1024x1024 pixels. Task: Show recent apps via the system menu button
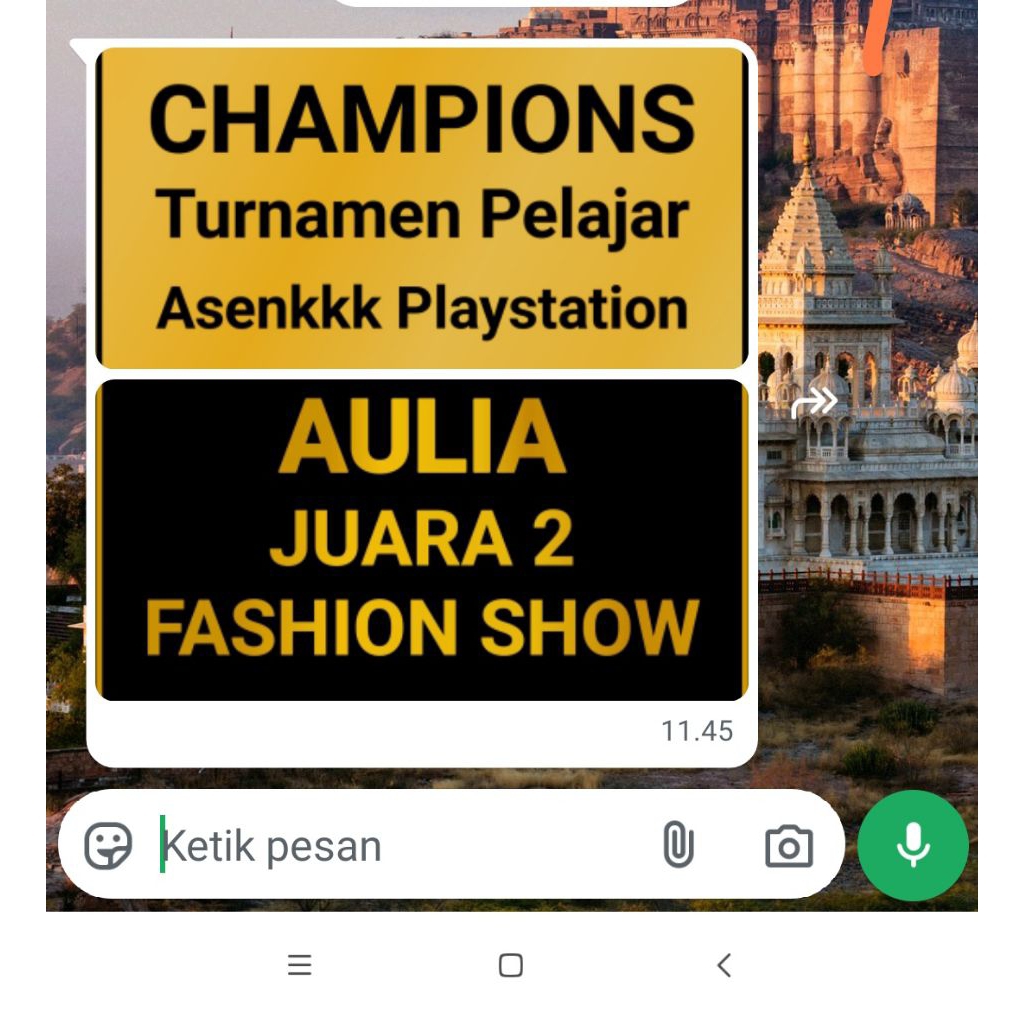299,965
